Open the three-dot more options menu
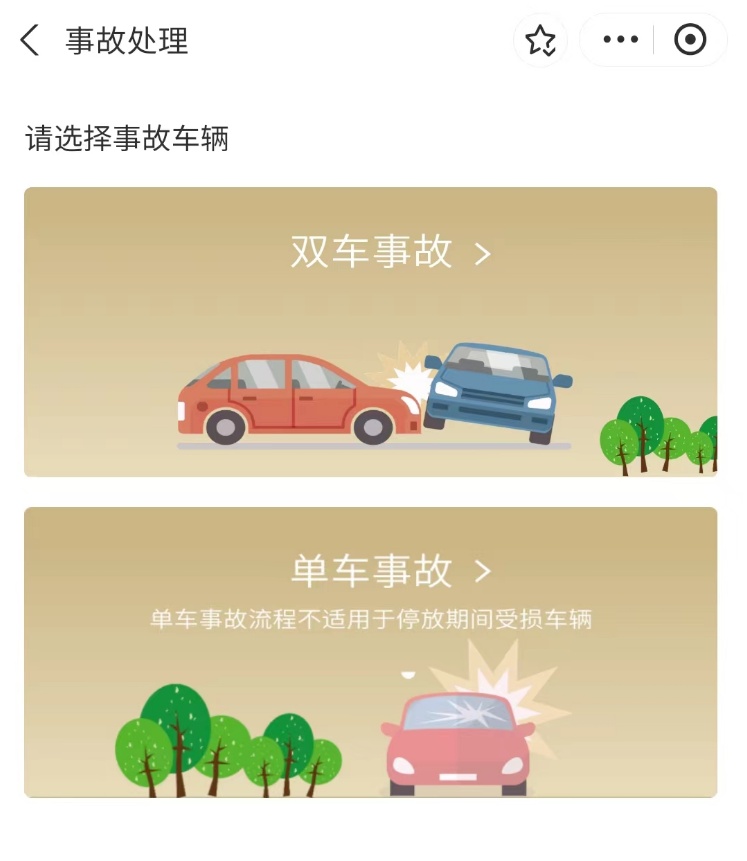 (x=620, y=40)
